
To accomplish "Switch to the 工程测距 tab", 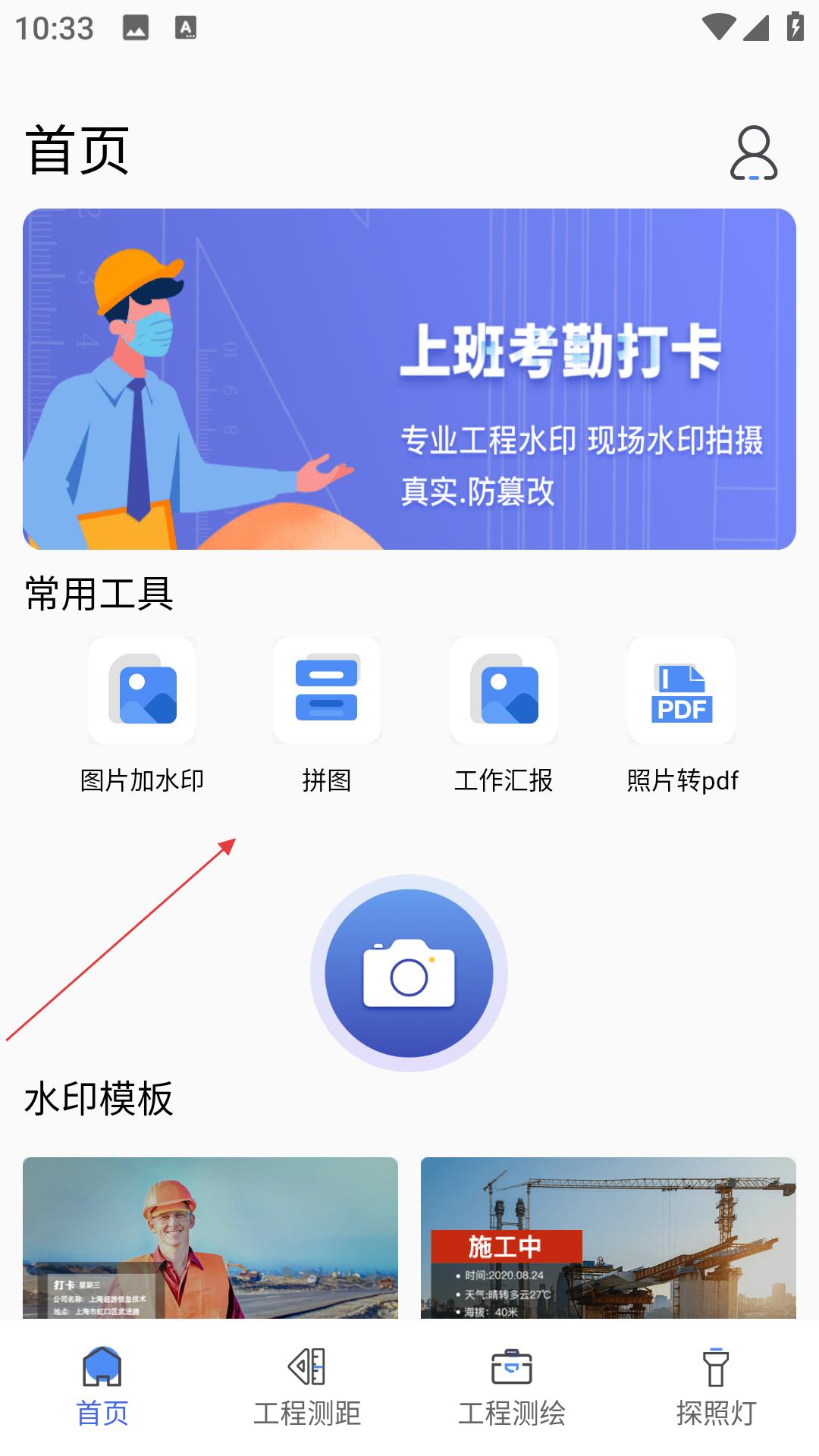I will [x=307, y=1387].
